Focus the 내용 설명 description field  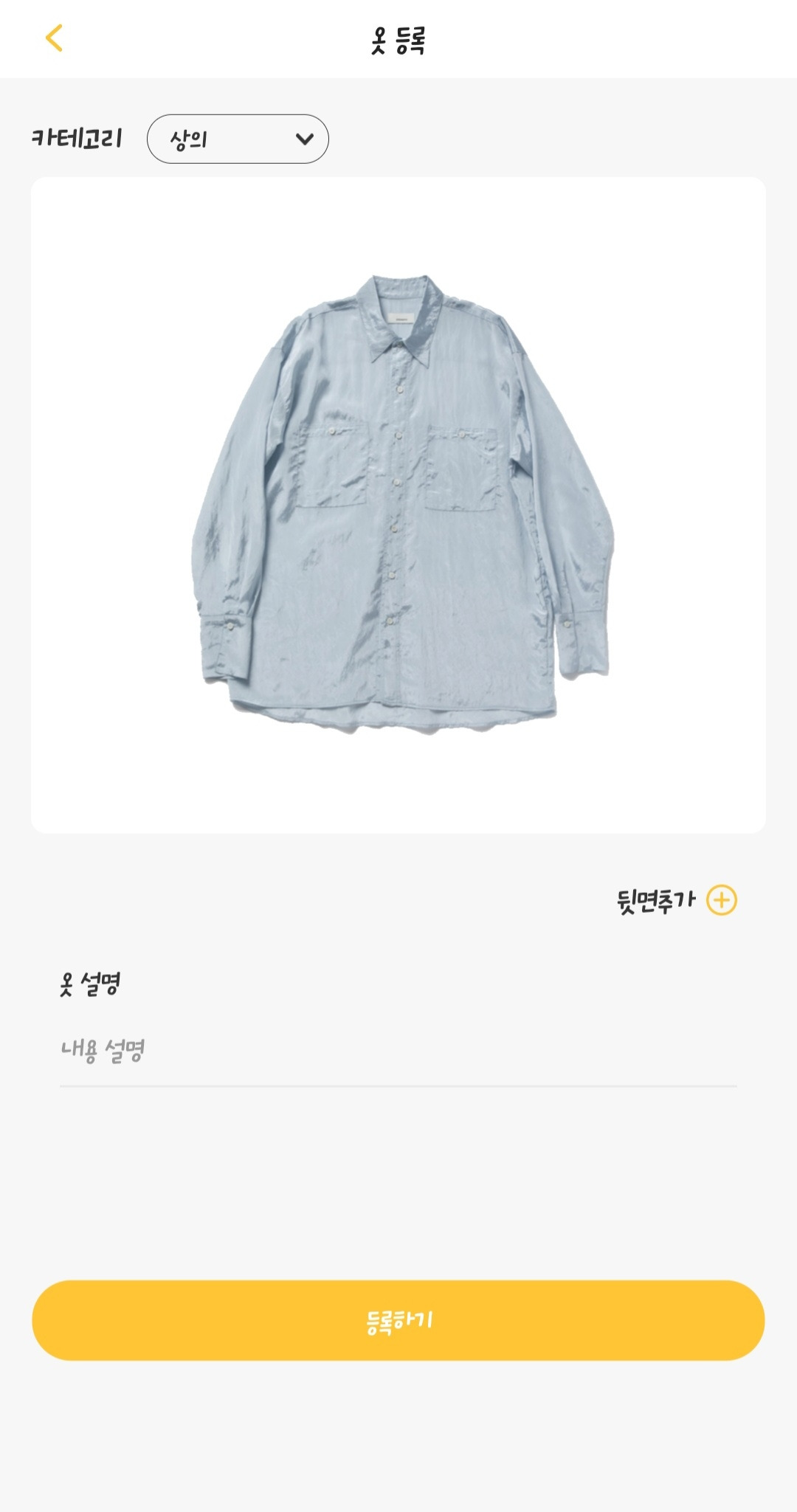tap(398, 1051)
